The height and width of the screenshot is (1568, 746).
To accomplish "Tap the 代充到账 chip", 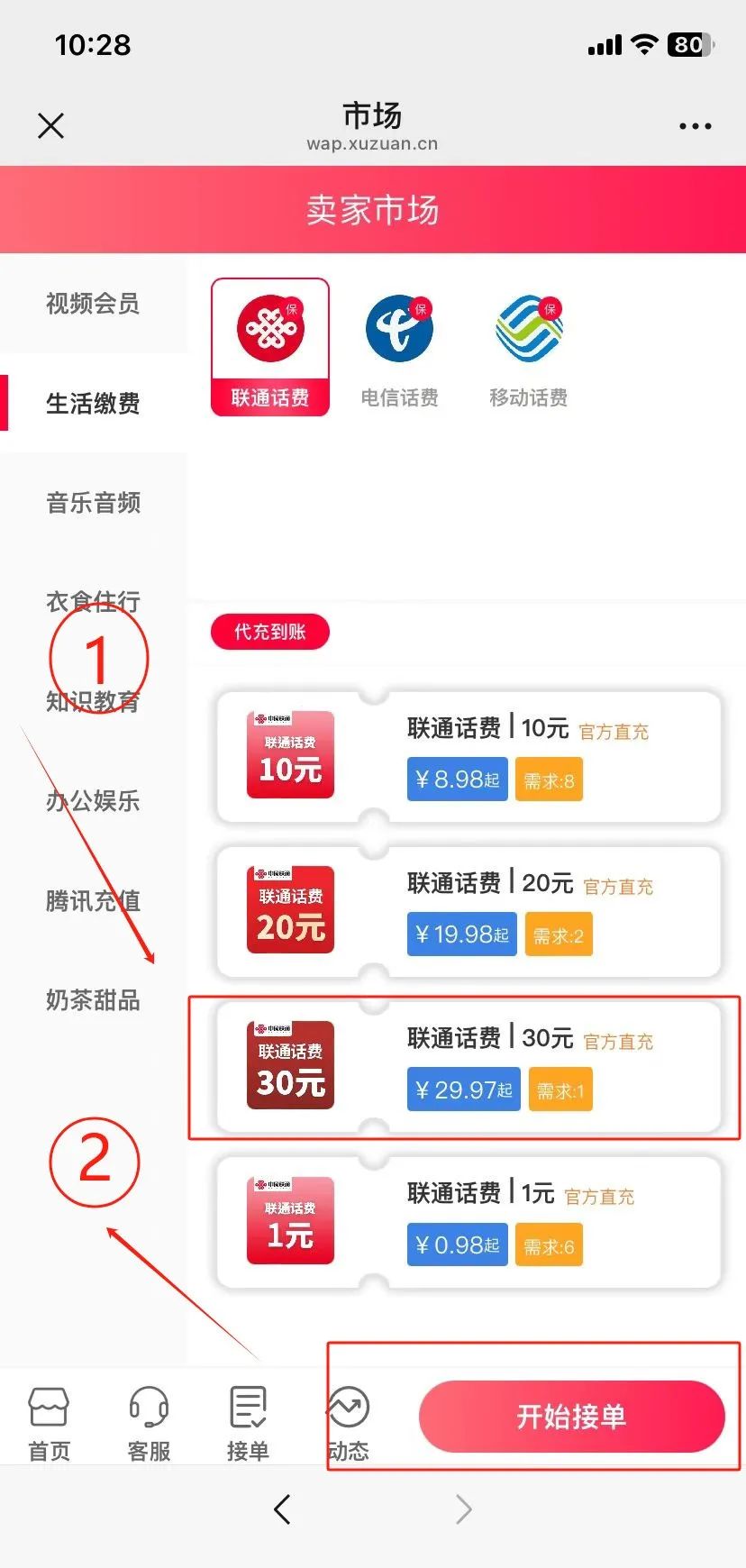I will pos(270,632).
